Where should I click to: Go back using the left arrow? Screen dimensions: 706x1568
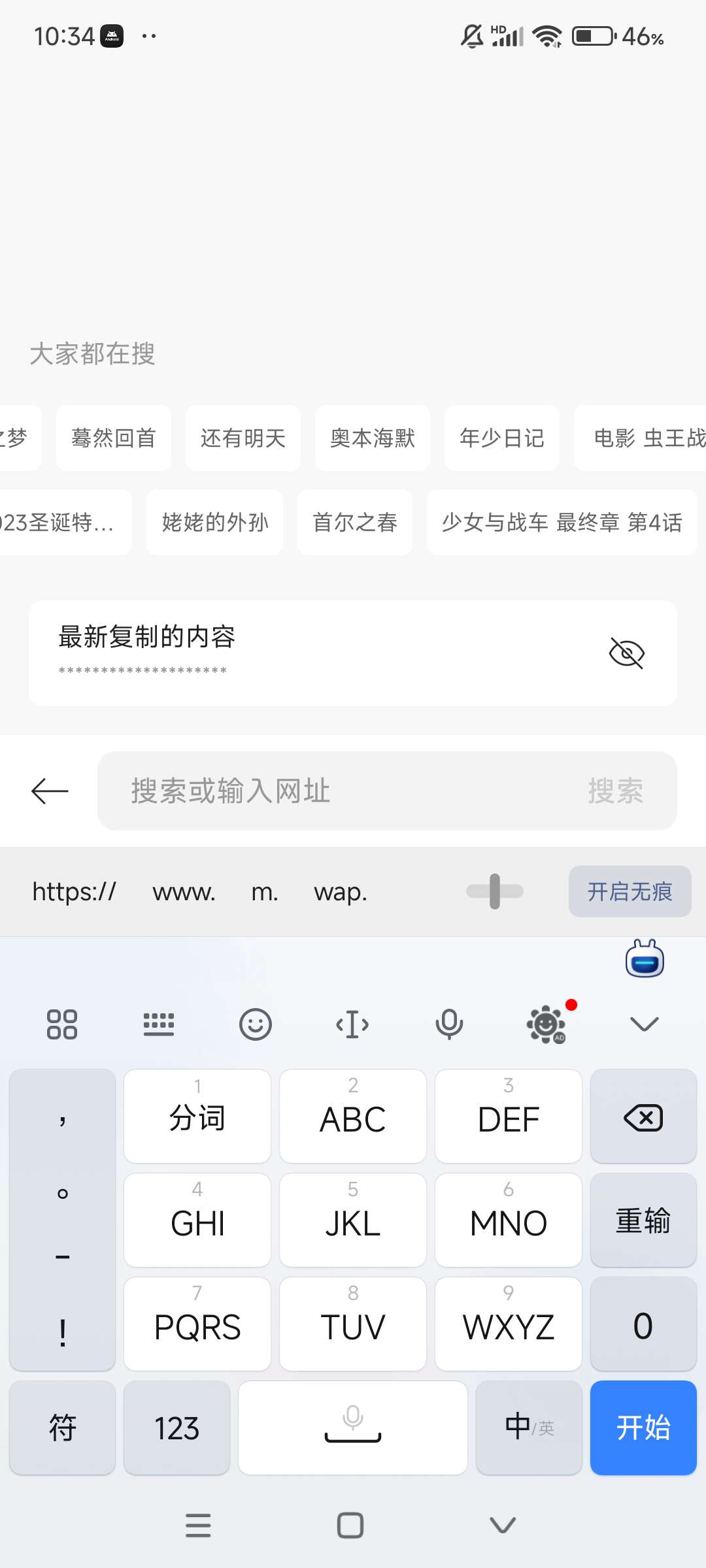50,791
